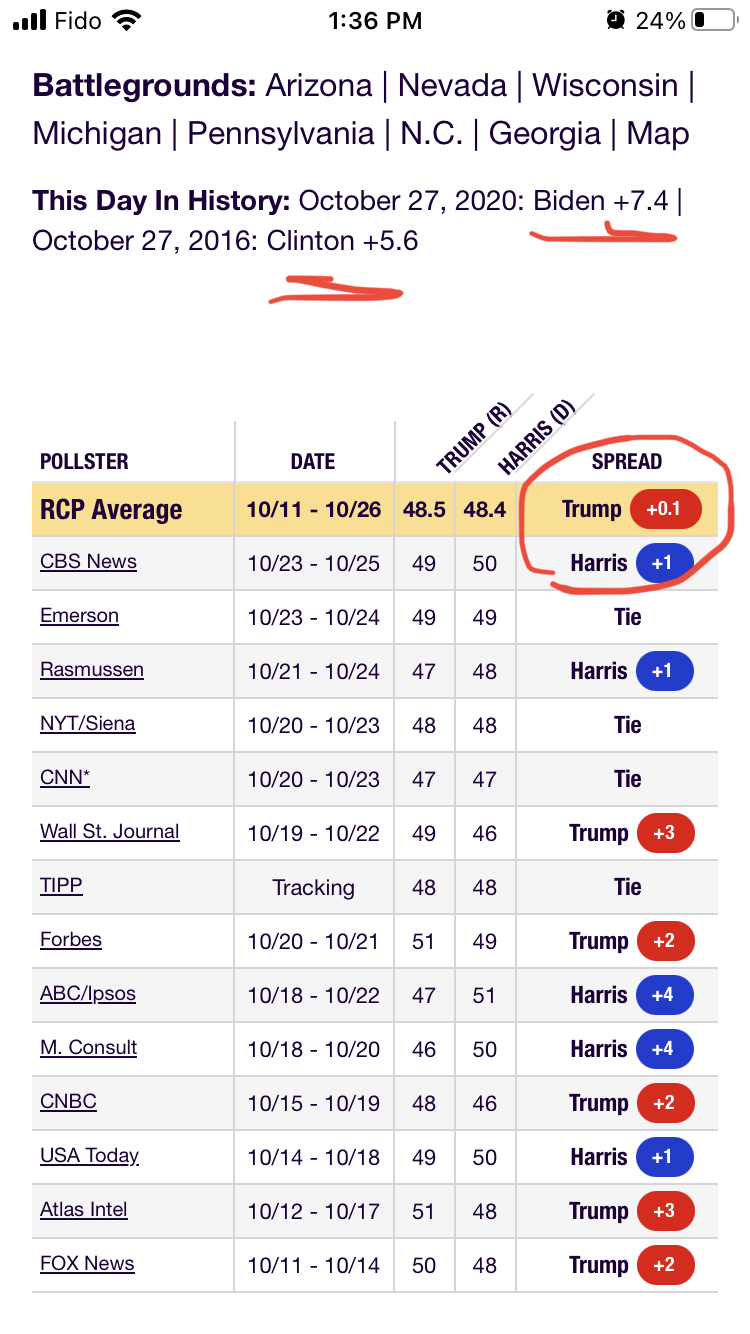Image resolution: width=750 pixels, height=1334 pixels.
Task: Tap the NYT/Siena pollster link
Action: (87, 724)
